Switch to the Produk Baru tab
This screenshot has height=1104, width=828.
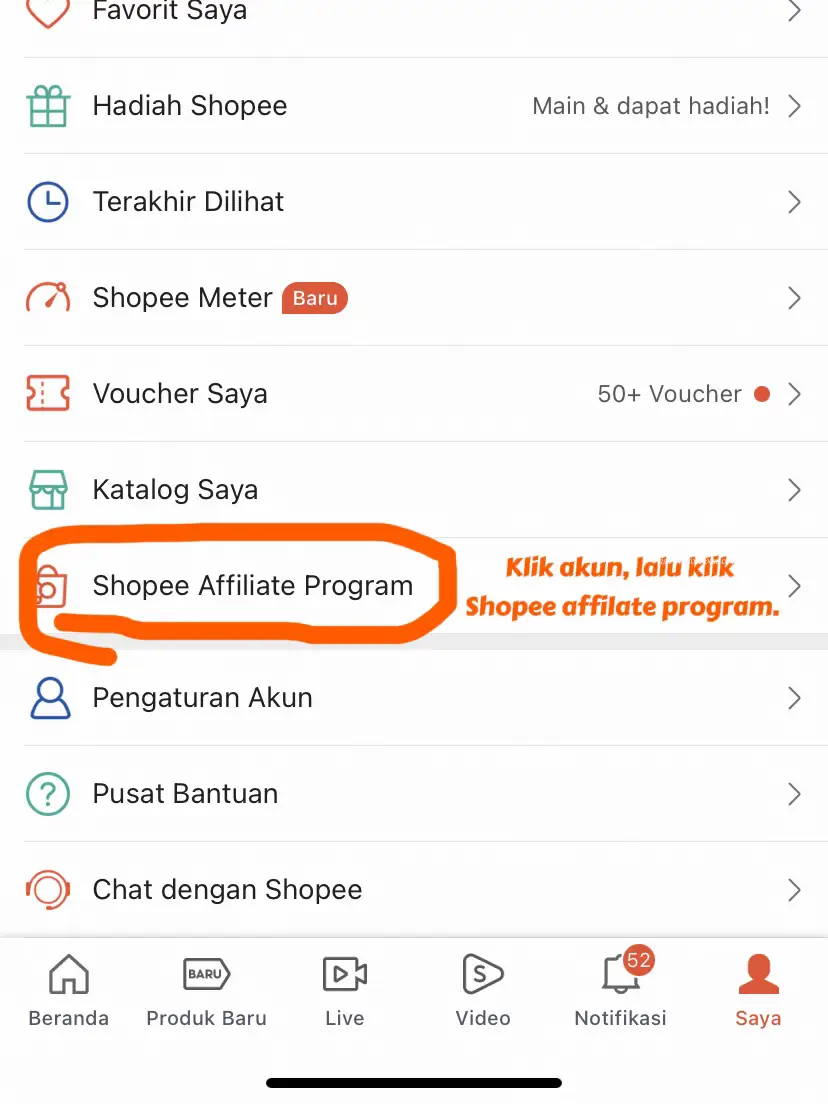click(x=206, y=992)
